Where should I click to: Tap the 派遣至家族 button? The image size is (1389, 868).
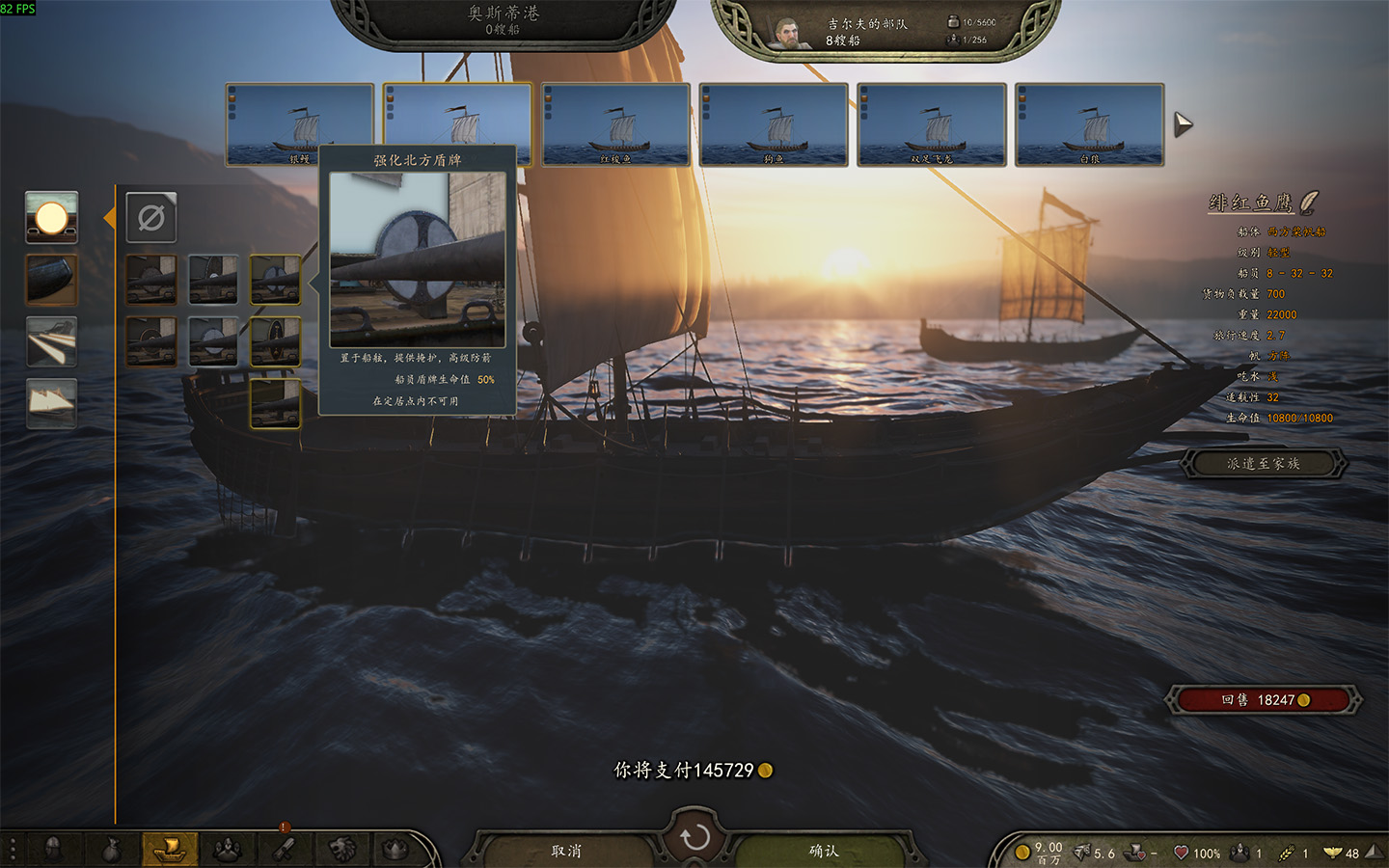pos(1263,464)
